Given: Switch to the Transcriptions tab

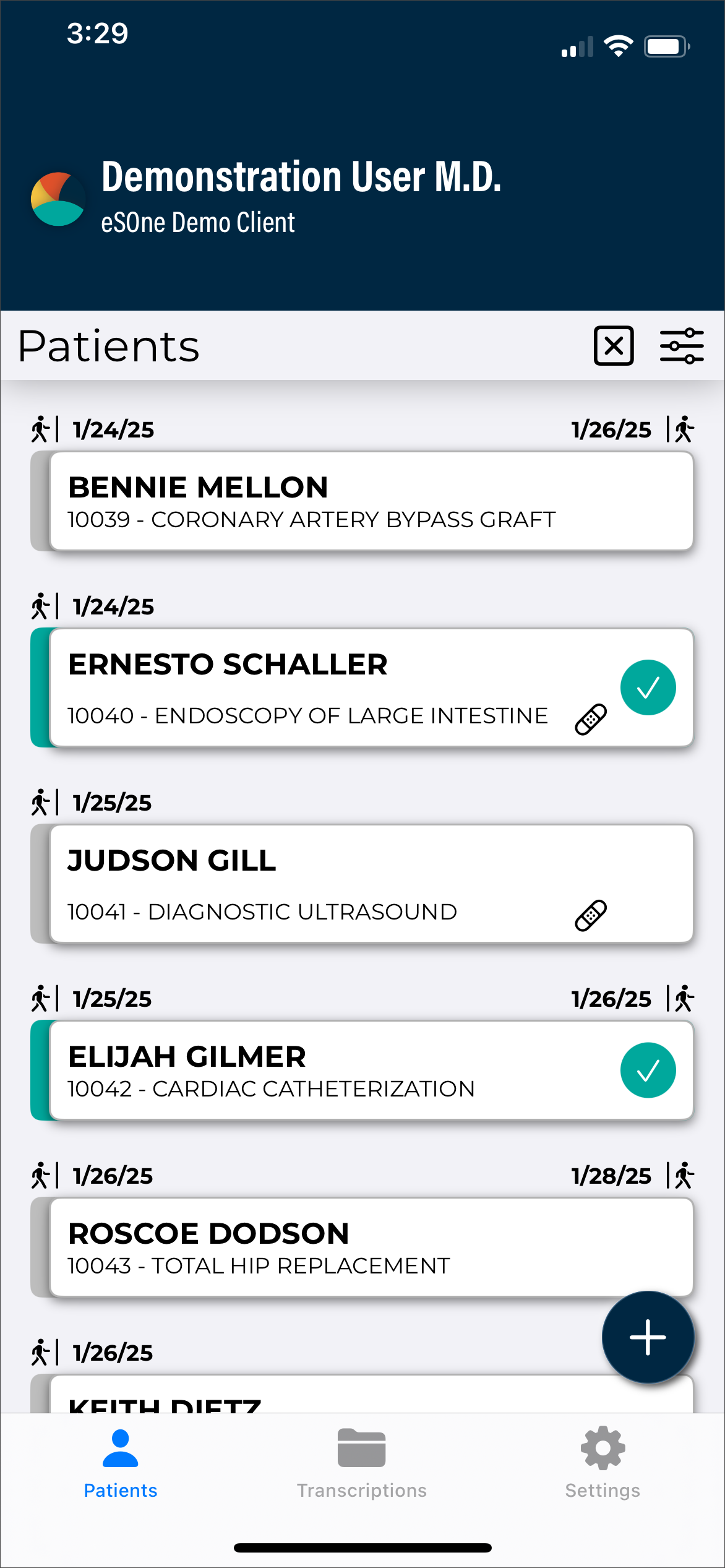Looking at the screenshot, I should coord(362,1463).
